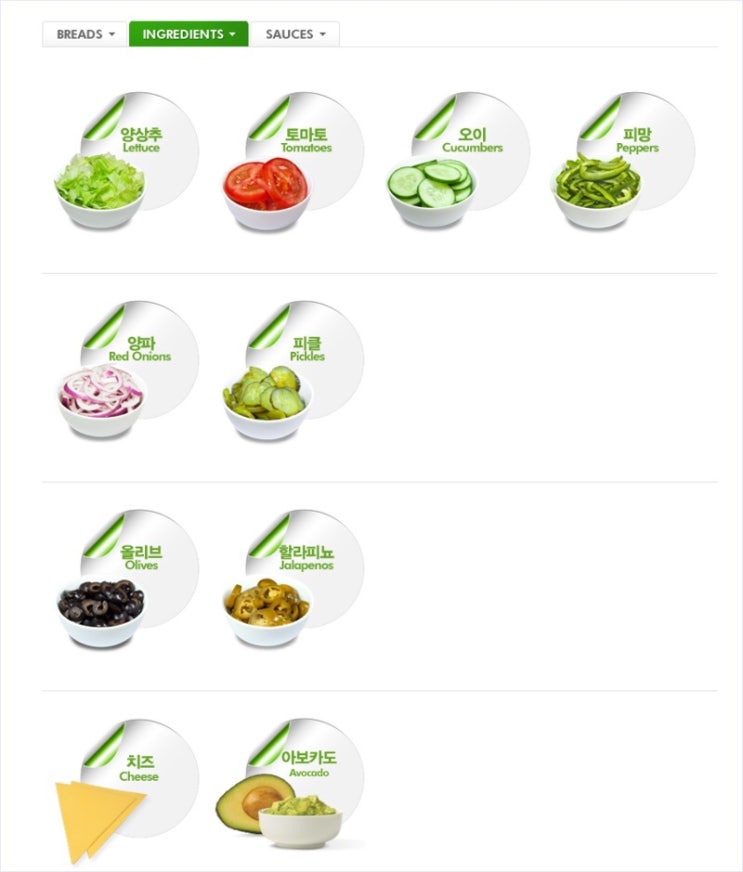Viewport: 743px width, 872px height.
Task: View the Jalapenos ingredient tile
Action: [293, 580]
